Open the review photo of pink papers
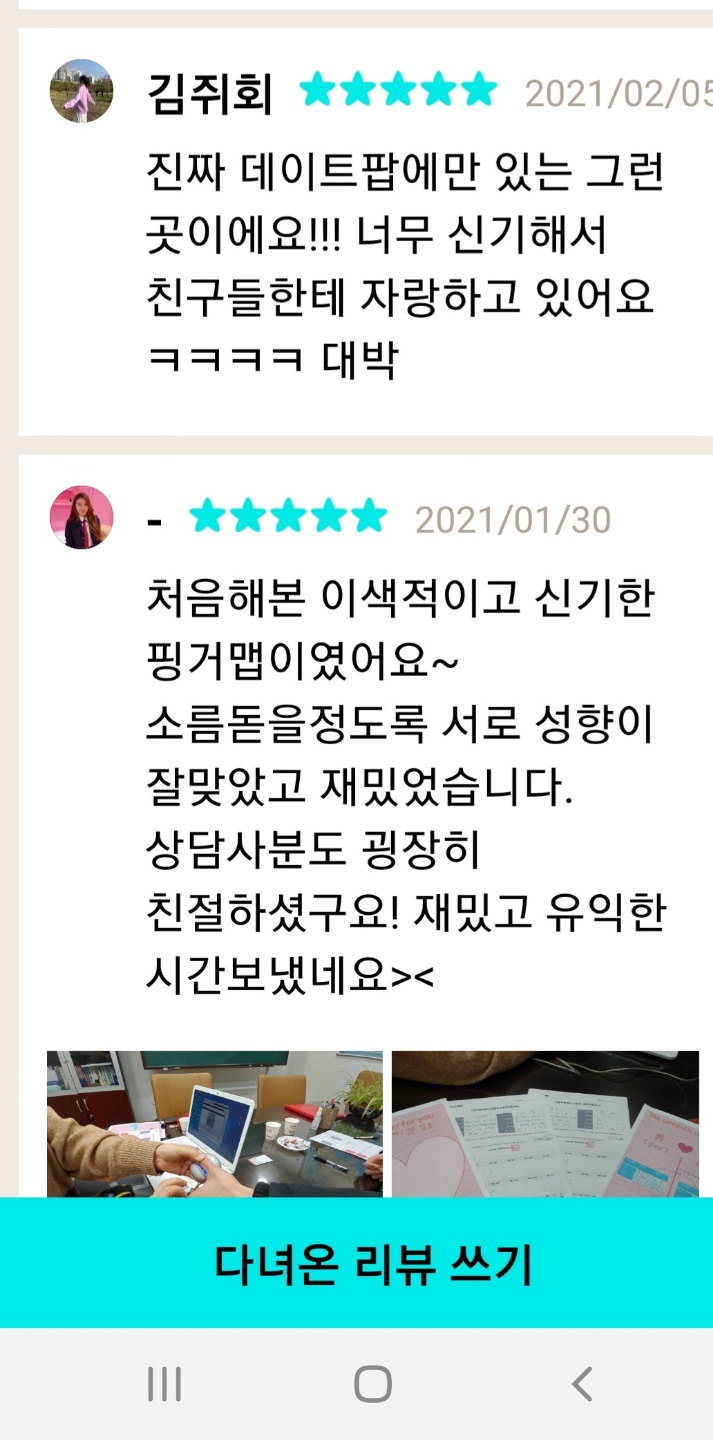Viewport: 713px width, 1440px height. (x=544, y=1123)
